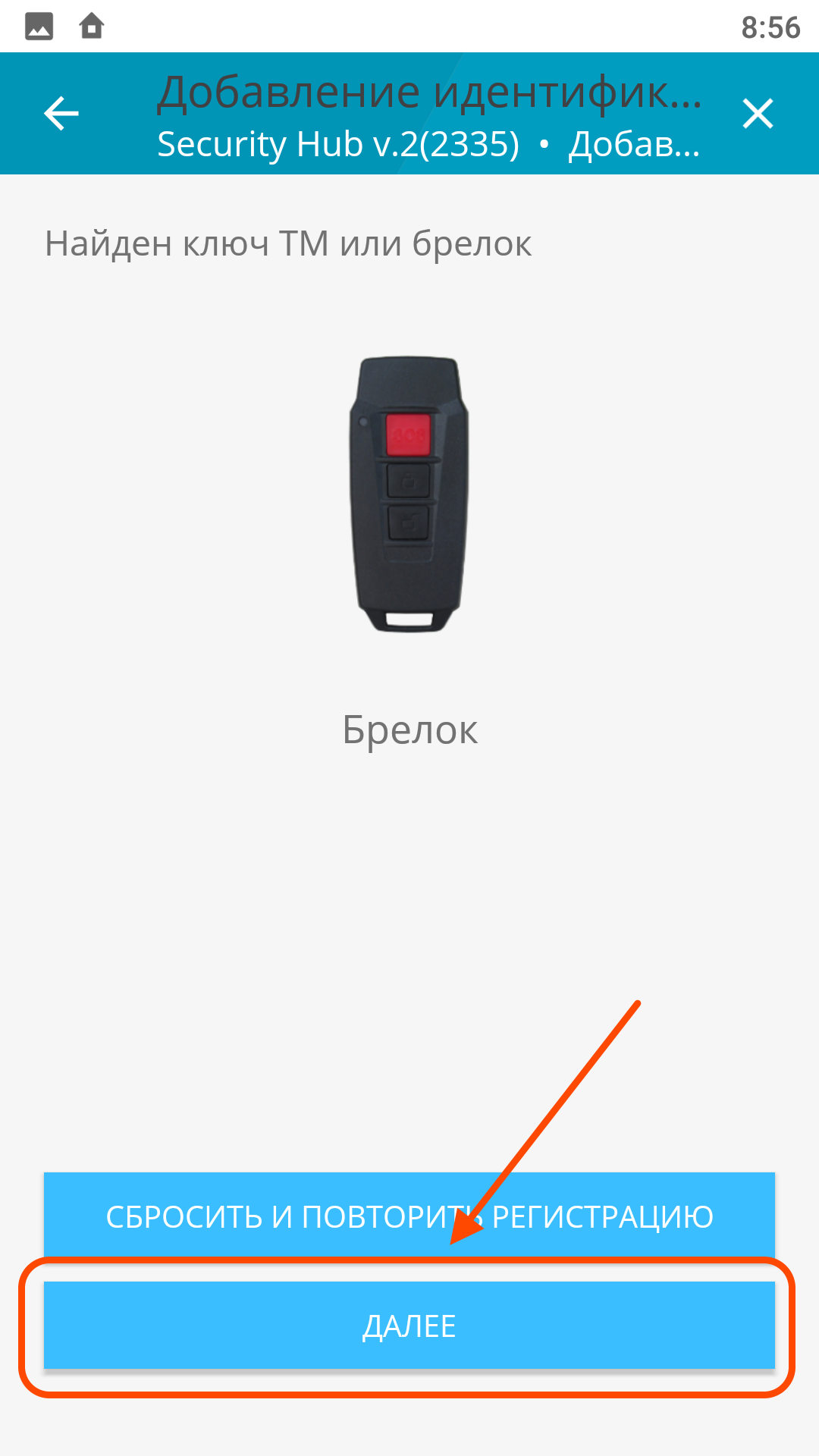Viewport: 819px width, 1456px height.
Task: Go back using the arrow icon
Action: click(x=61, y=114)
